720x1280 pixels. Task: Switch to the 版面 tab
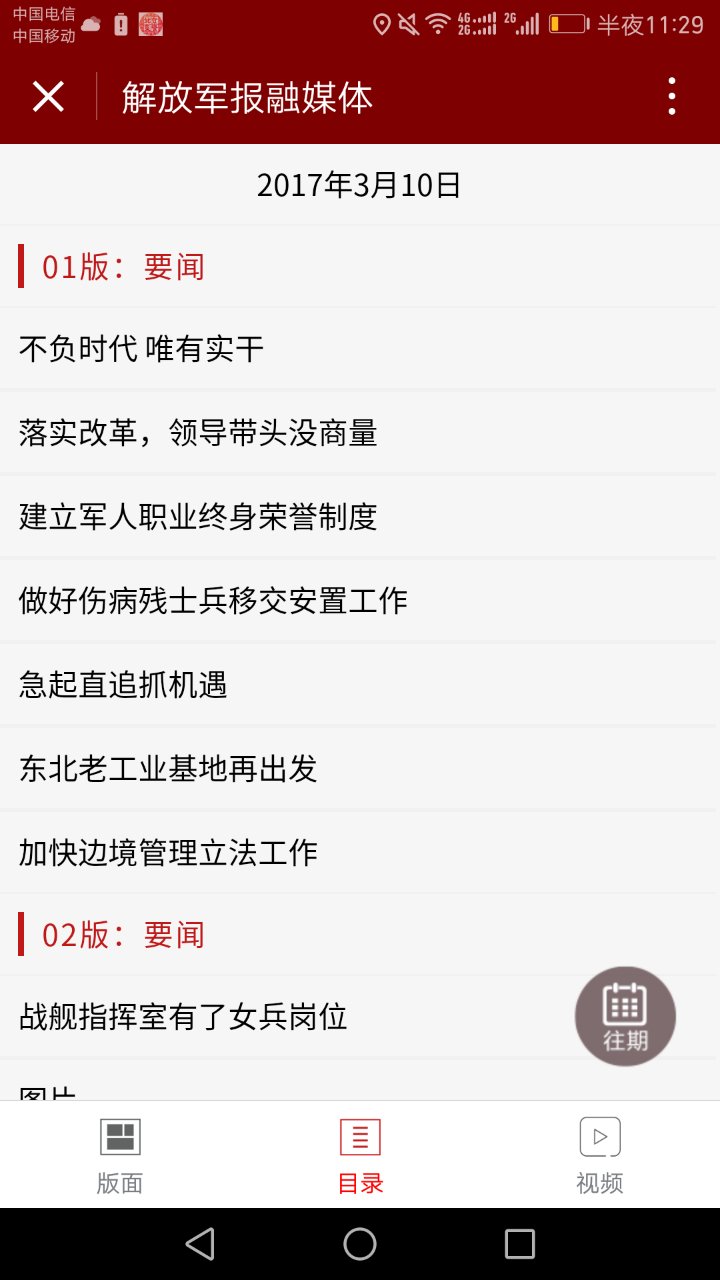(x=120, y=1155)
